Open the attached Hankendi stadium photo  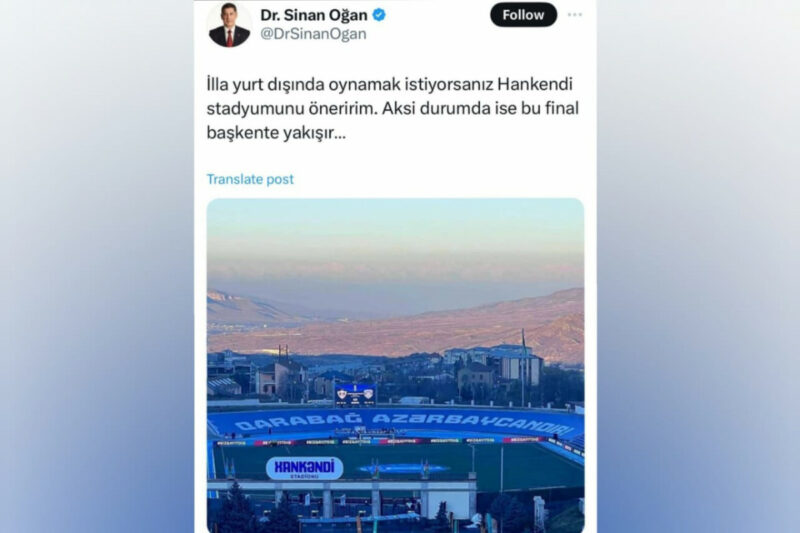point(395,365)
